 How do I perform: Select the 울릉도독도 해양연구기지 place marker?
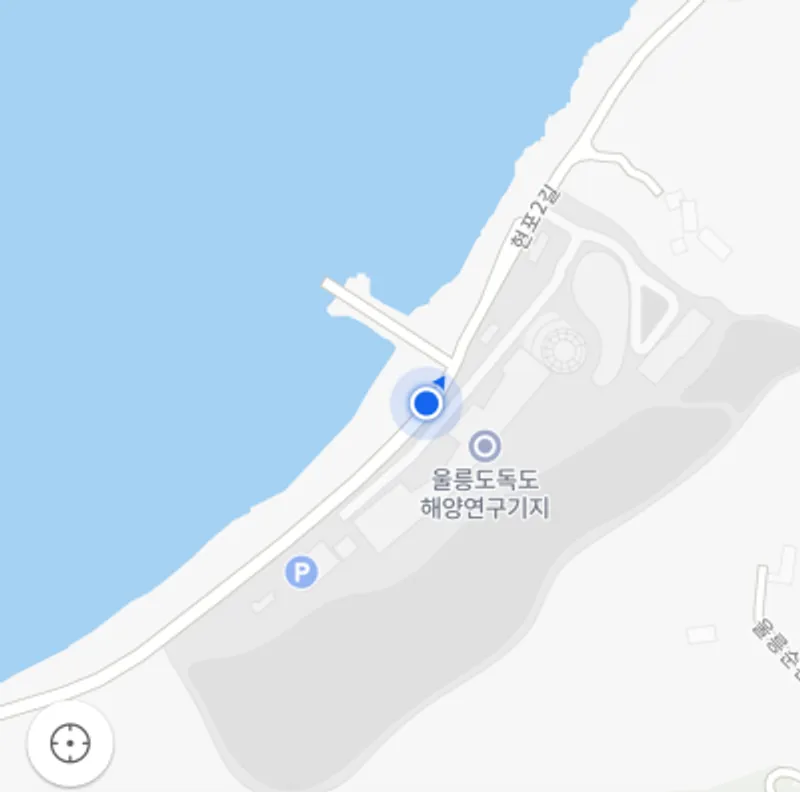point(485,446)
